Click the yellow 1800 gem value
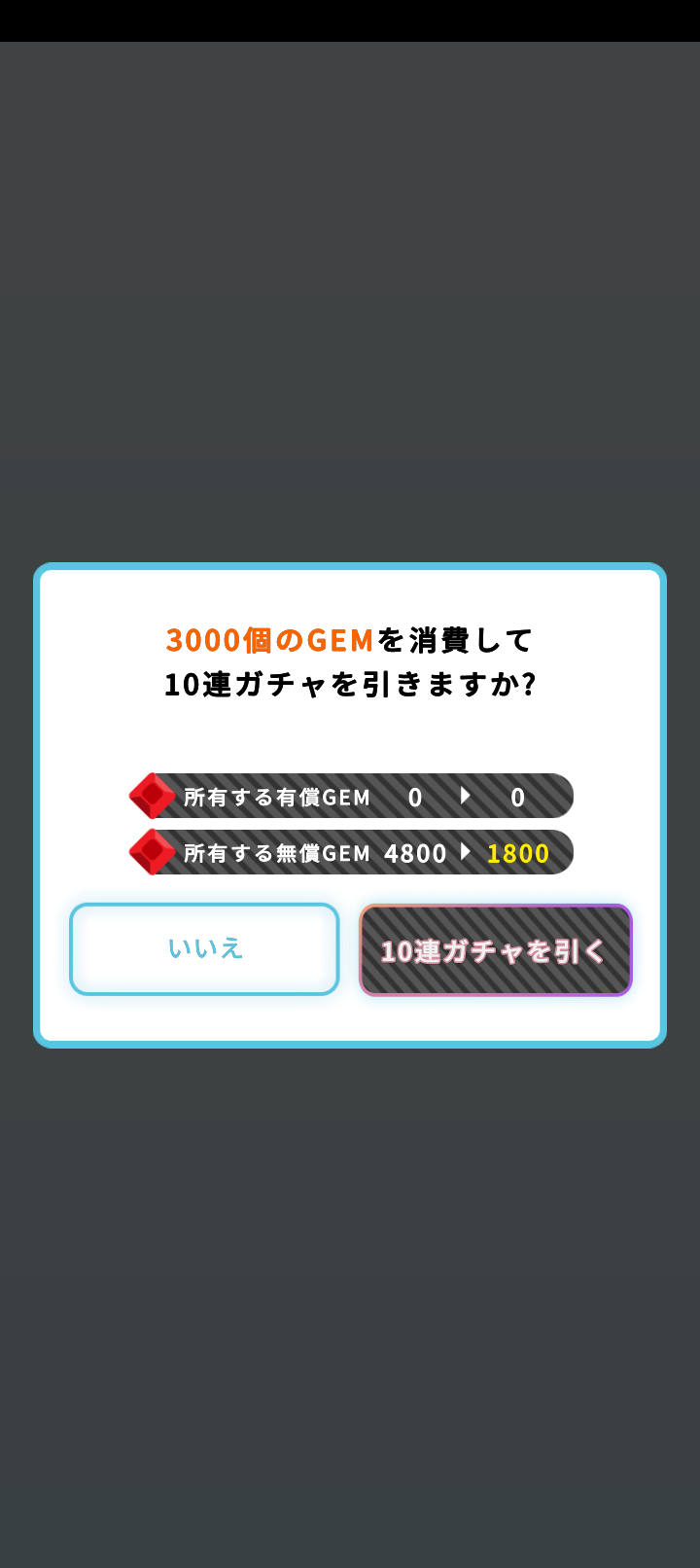 click(x=519, y=853)
